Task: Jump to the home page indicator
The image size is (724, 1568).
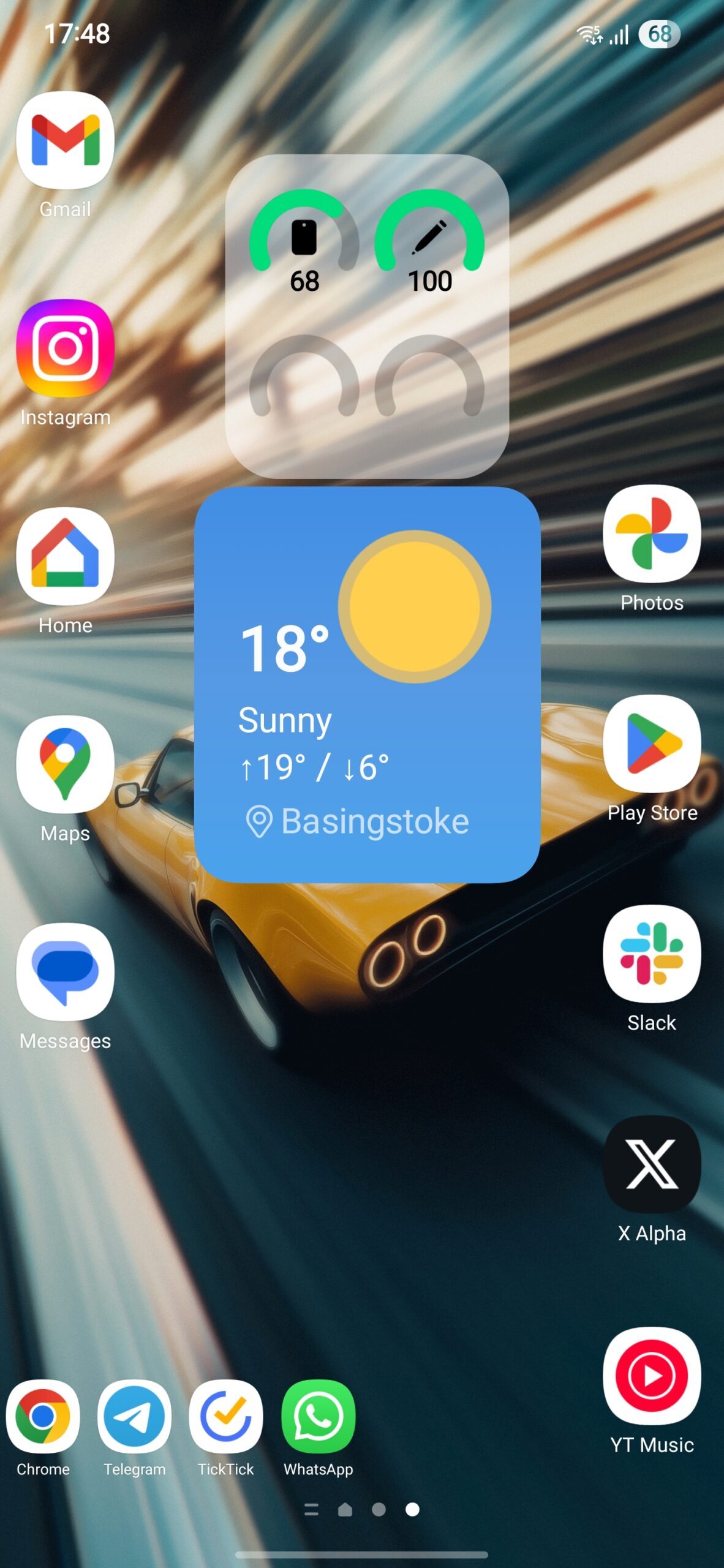Action: point(345,1510)
